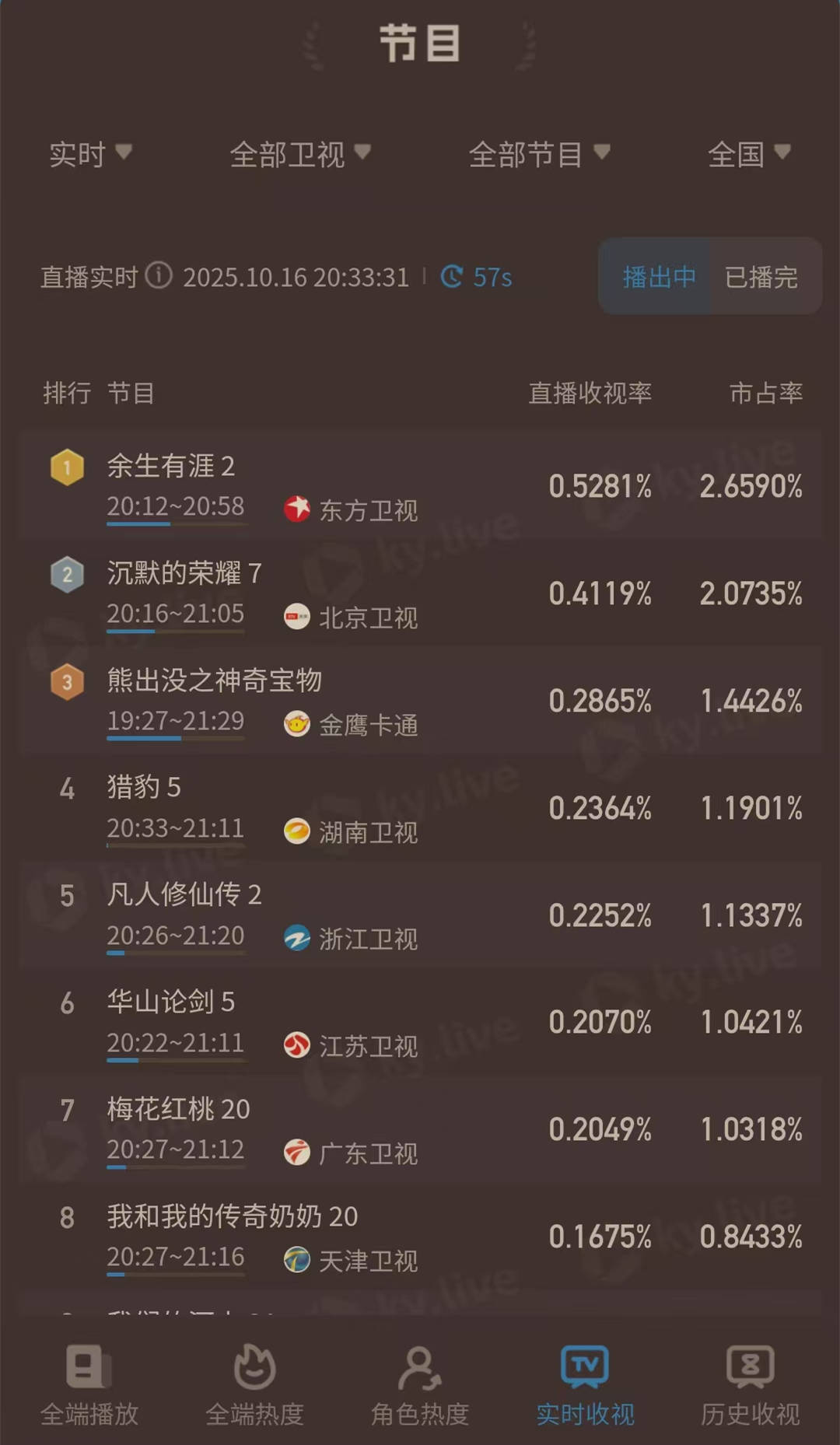Open the 余生有涯 2 program row
The width and height of the screenshot is (840, 1445).
(420, 485)
